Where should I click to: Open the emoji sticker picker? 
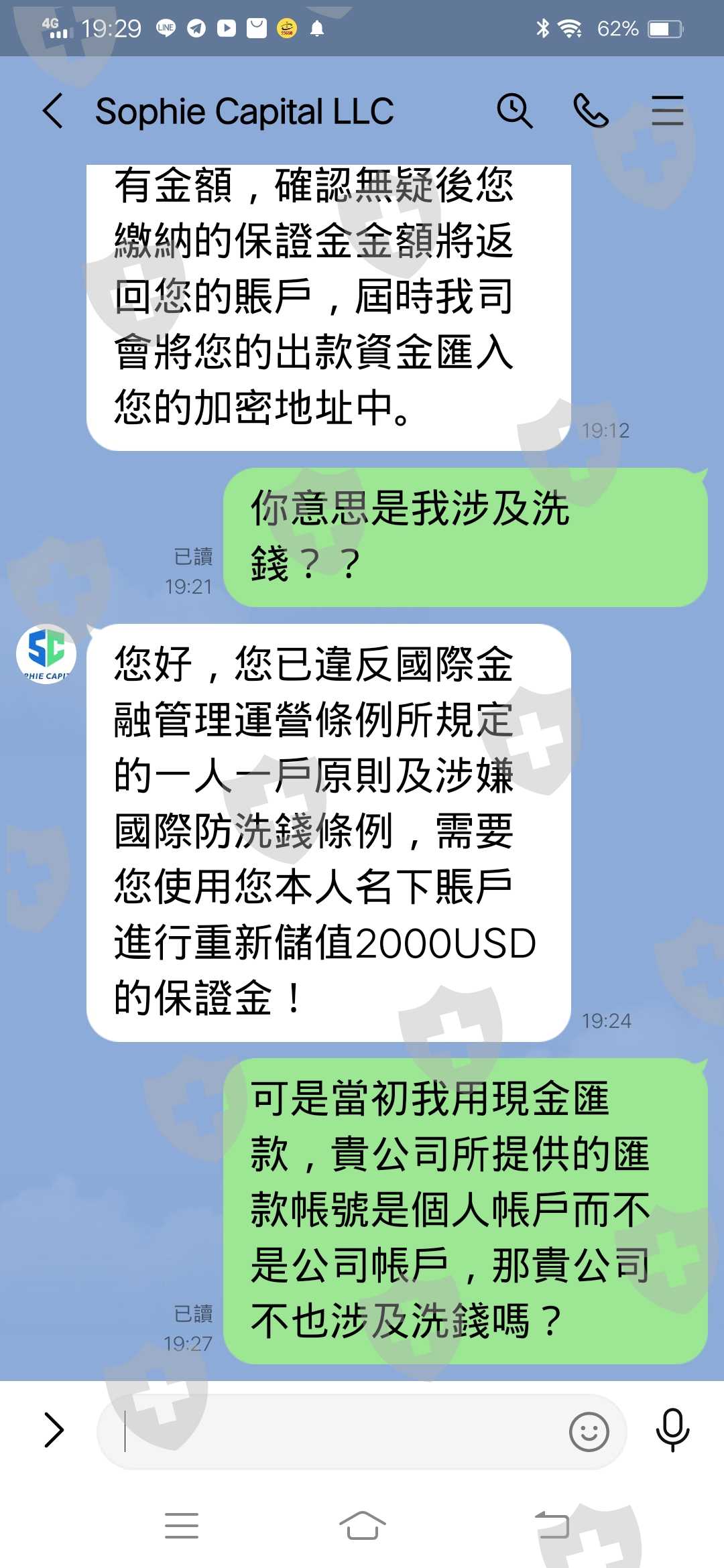pos(589,1432)
